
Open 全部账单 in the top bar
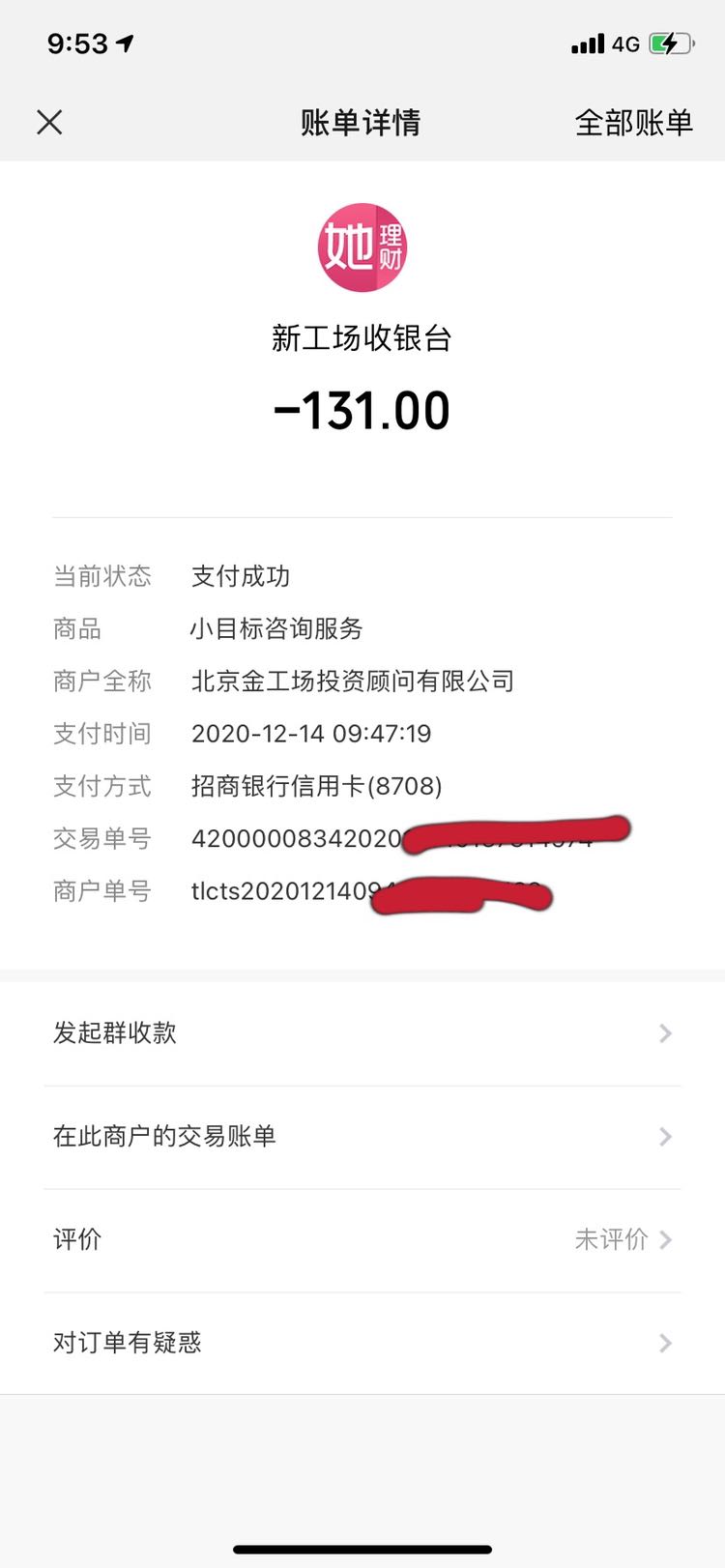click(x=633, y=123)
